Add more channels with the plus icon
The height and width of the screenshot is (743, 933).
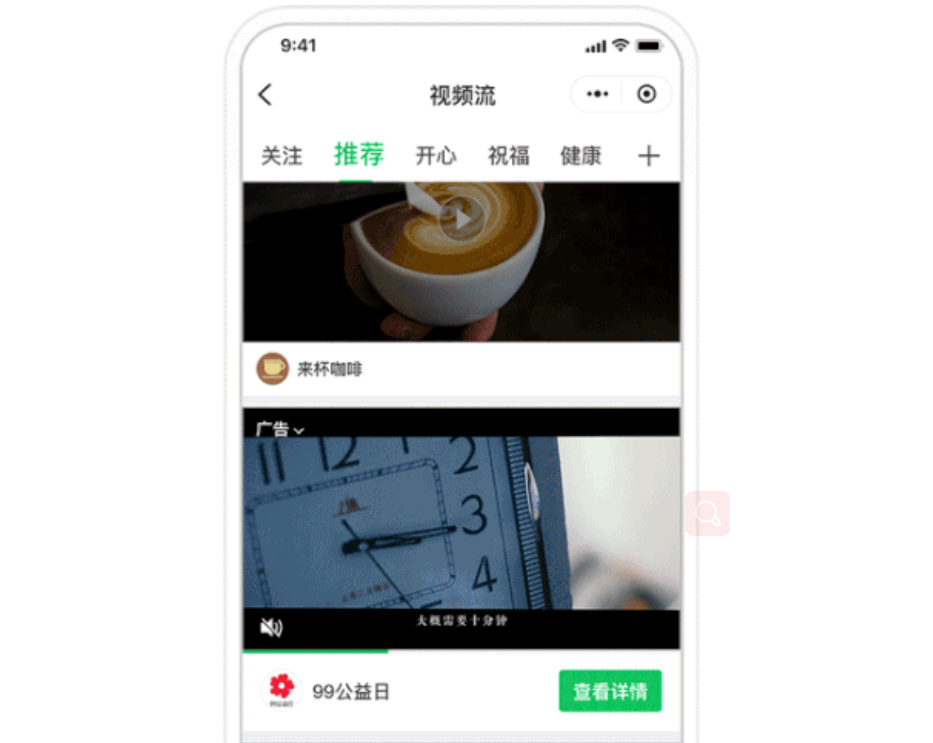pos(649,156)
